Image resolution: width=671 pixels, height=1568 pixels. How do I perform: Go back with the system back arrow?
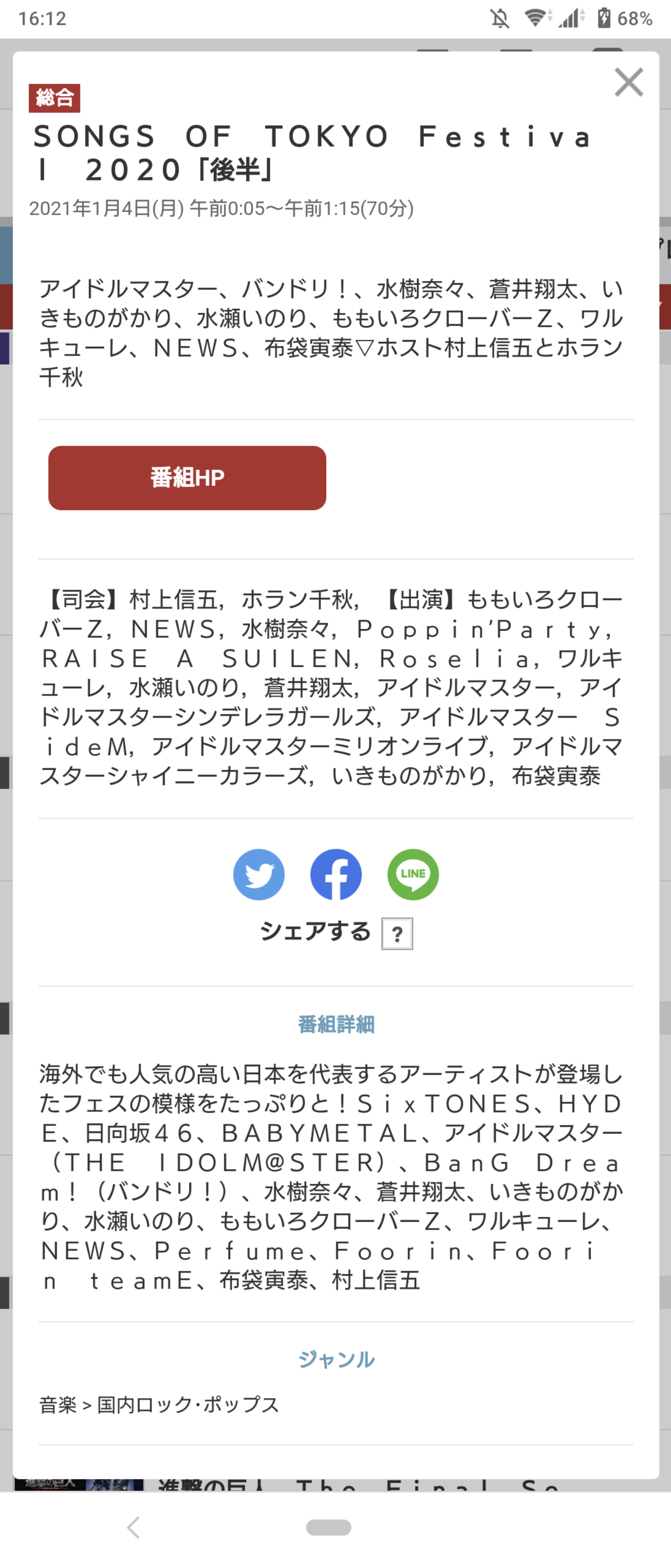tap(134, 1527)
